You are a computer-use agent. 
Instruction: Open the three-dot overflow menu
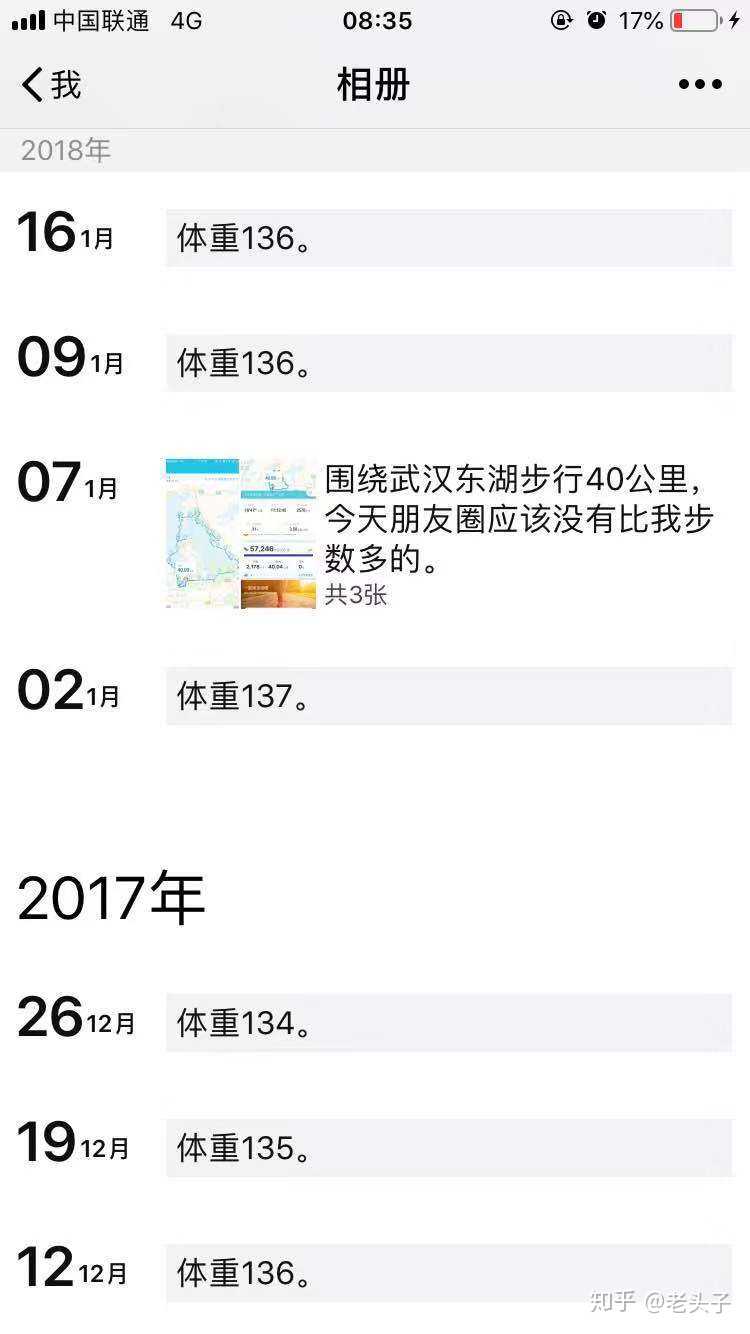(700, 85)
